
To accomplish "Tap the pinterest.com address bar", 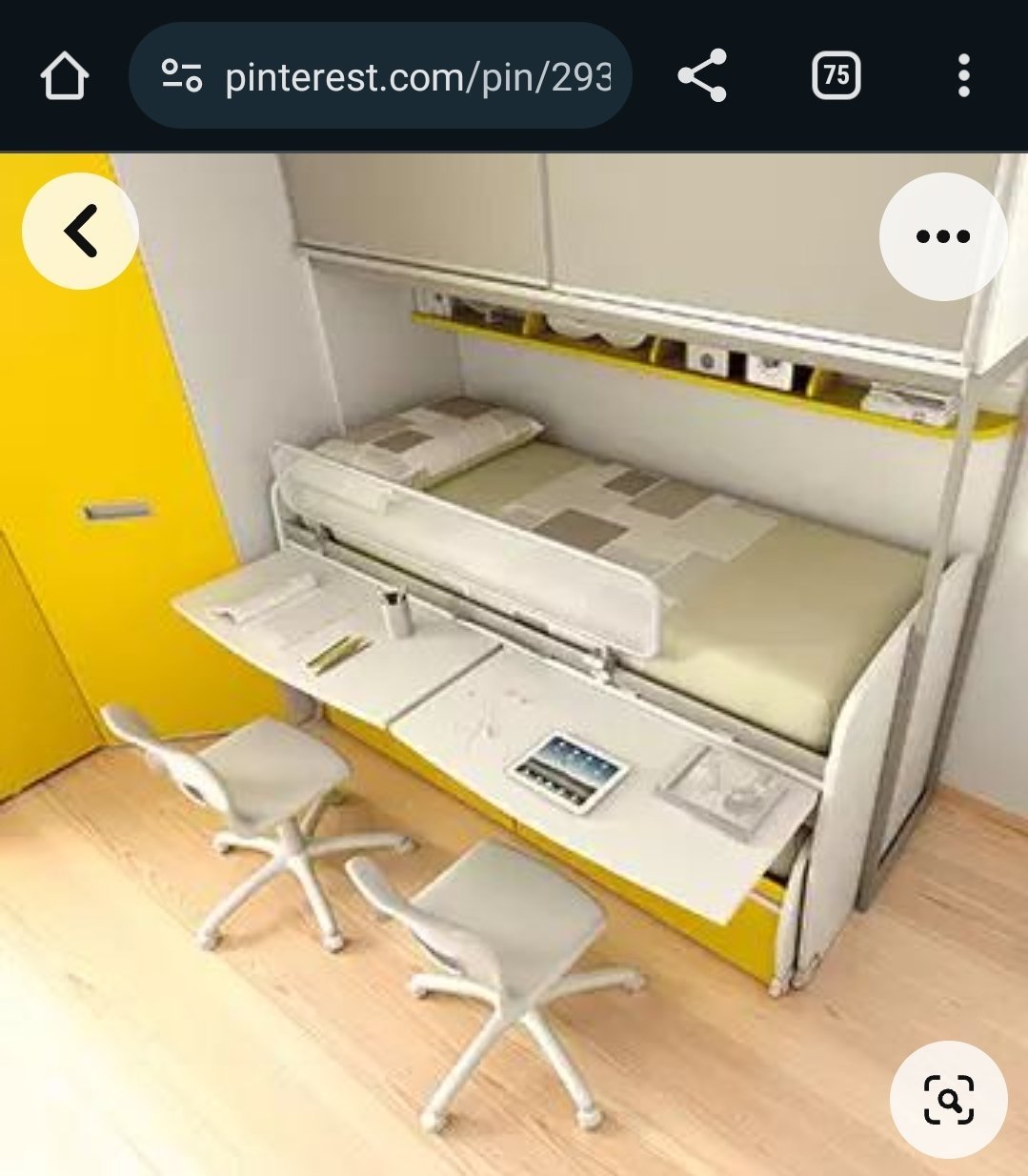I will [x=416, y=76].
